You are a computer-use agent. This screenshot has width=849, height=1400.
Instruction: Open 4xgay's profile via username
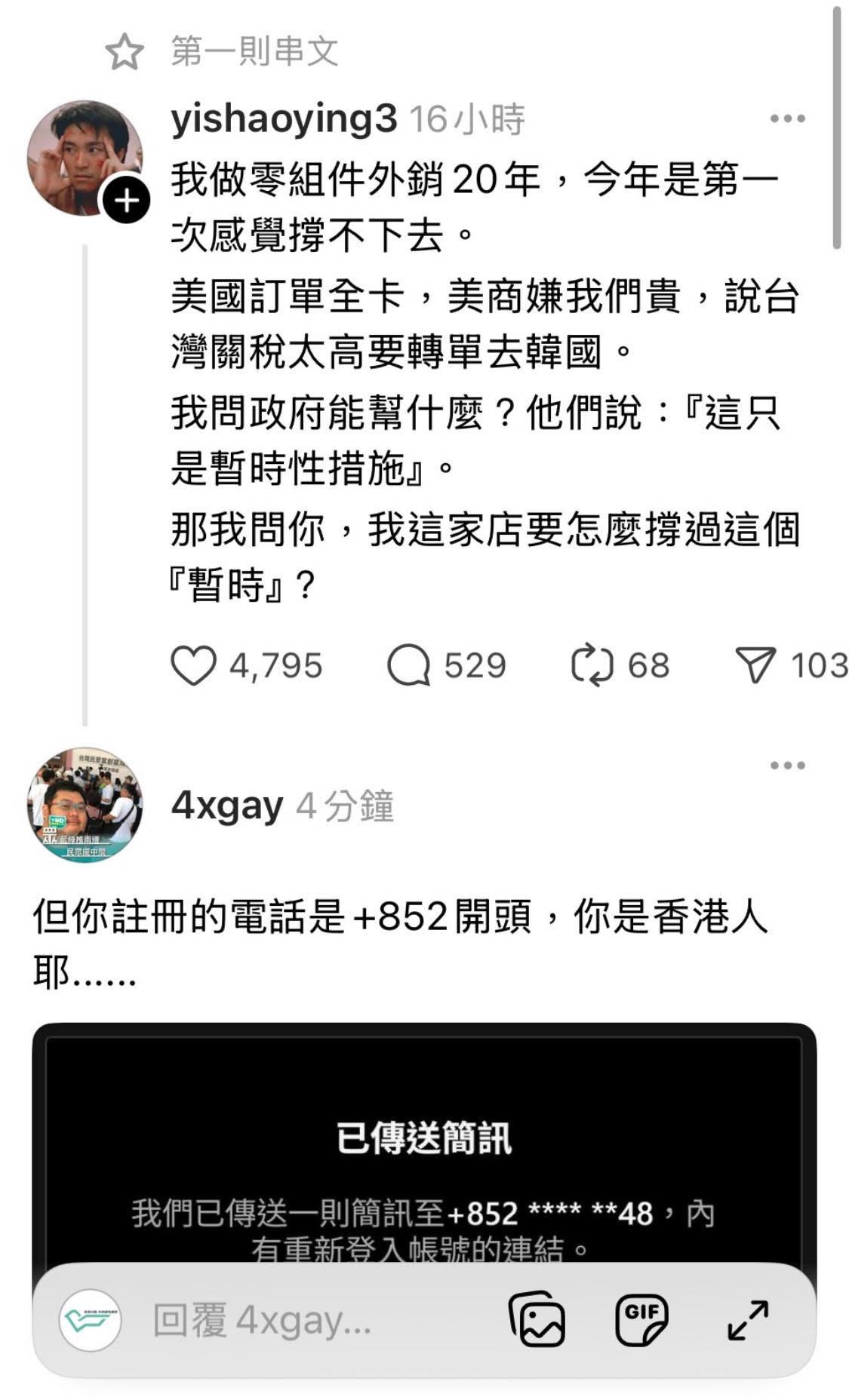point(227,806)
